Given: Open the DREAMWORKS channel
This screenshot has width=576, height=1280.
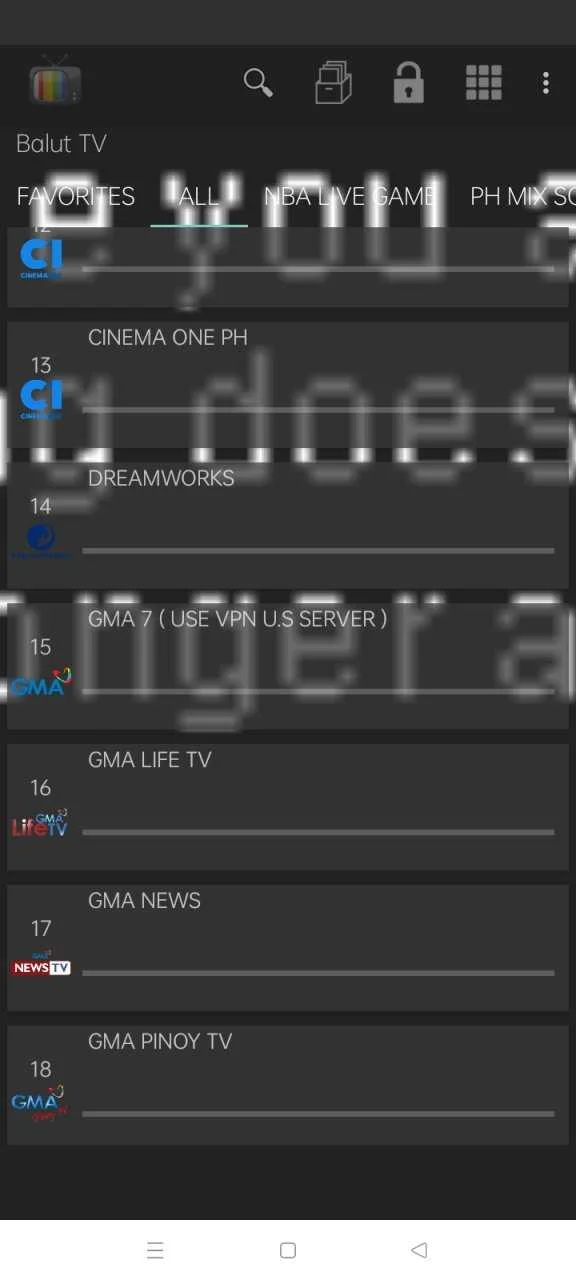Looking at the screenshot, I should point(288,526).
